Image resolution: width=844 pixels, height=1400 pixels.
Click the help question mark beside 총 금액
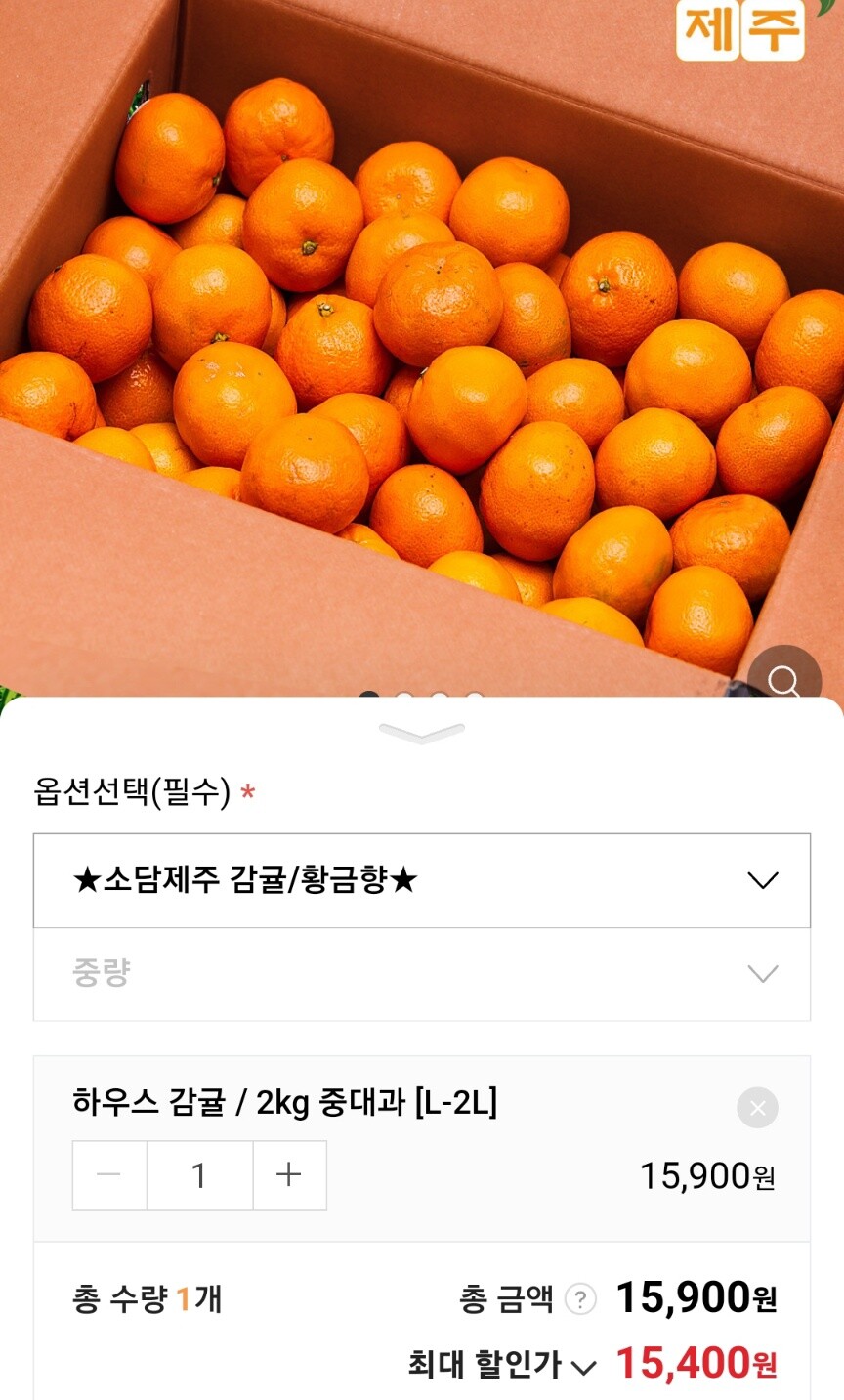tap(580, 1300)
